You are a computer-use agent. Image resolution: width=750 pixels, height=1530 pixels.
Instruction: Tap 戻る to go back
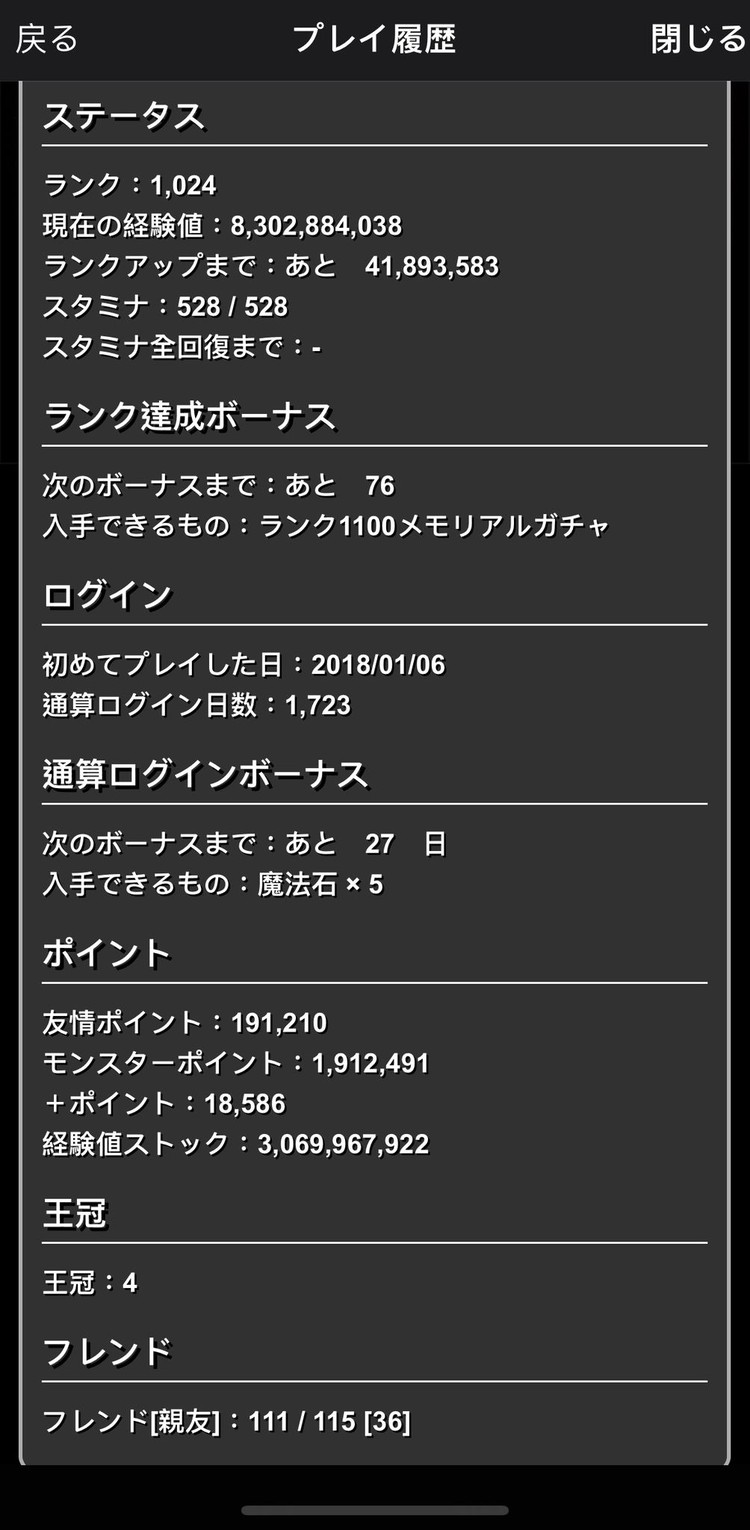[47, 40]
